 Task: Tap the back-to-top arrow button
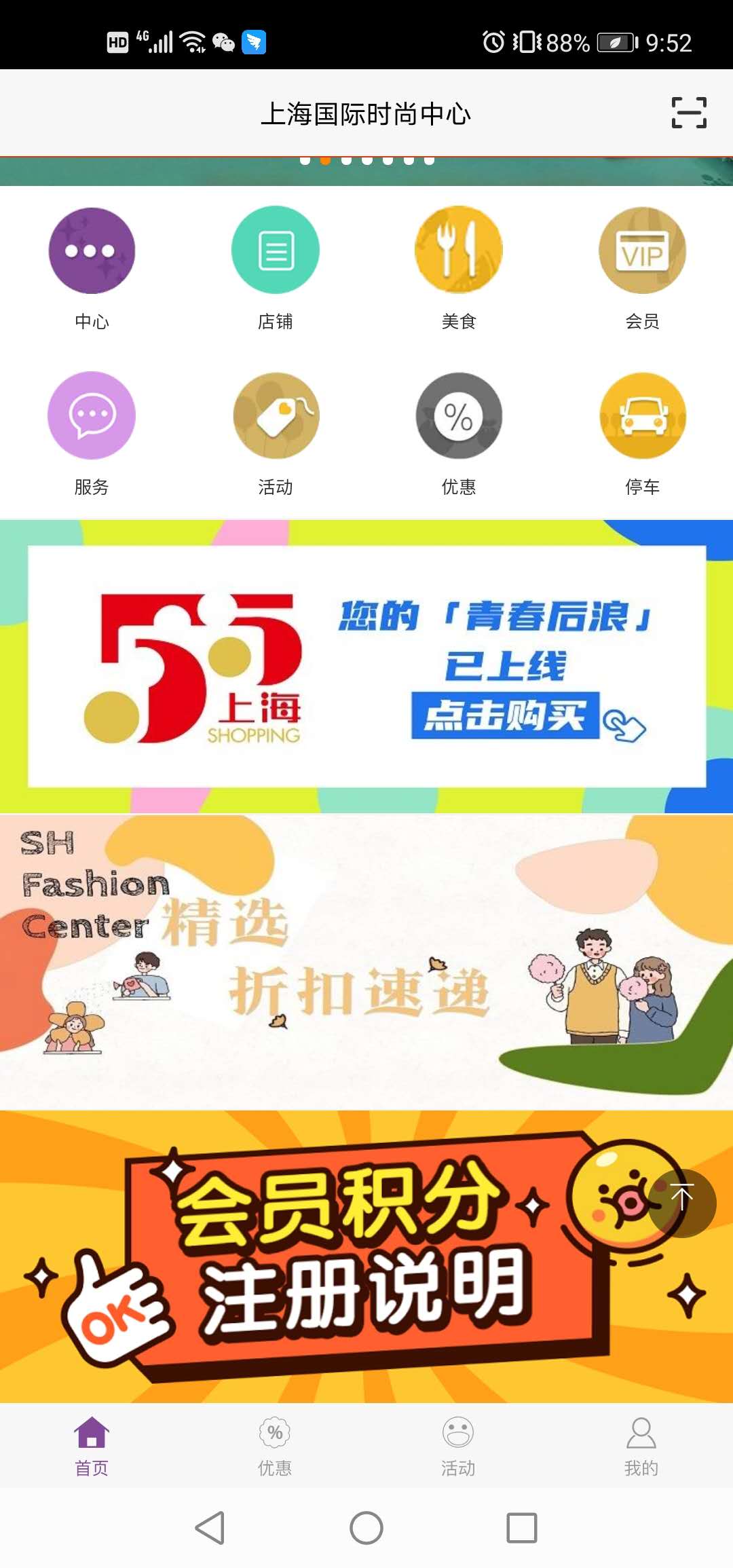coord(682,1203)
